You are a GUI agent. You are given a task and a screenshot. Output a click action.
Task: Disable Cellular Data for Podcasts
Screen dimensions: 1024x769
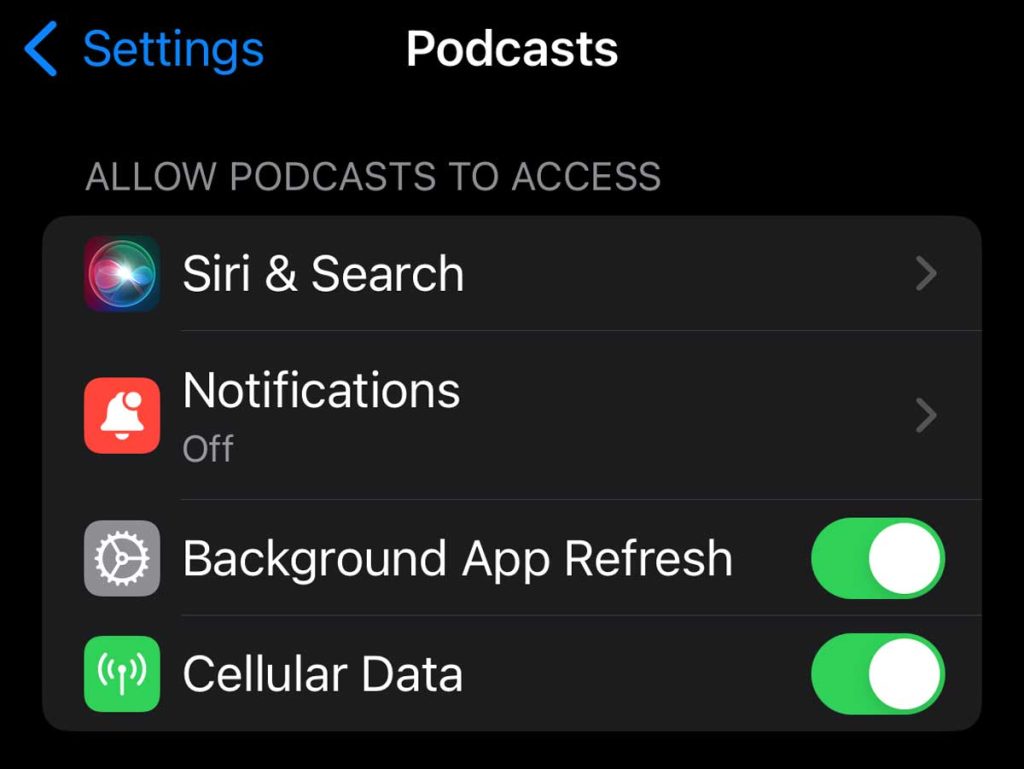pos(877,673)
